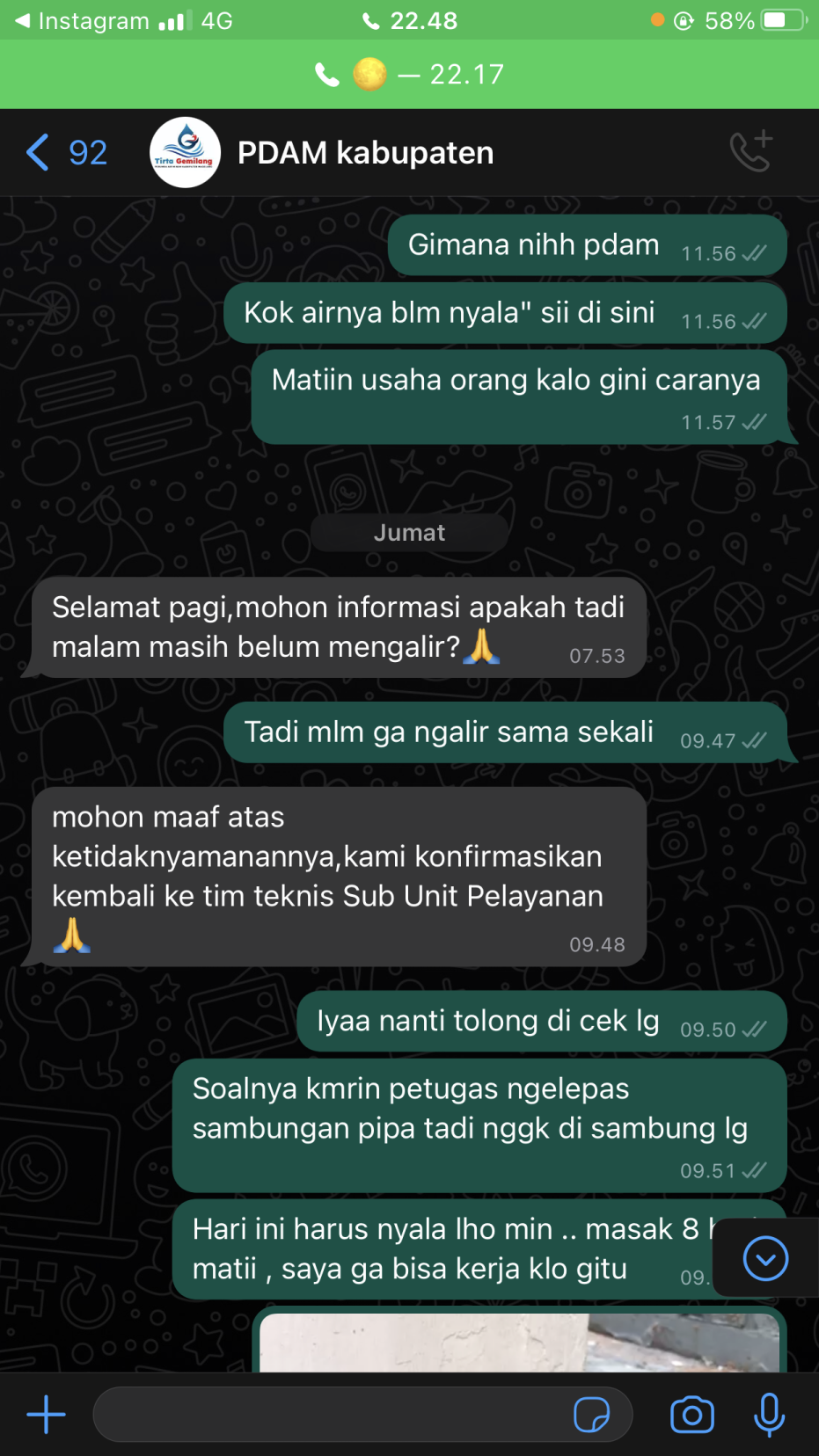Open the attachment plus menu
The image size is (819, 1456).
tap(46, 1415)
